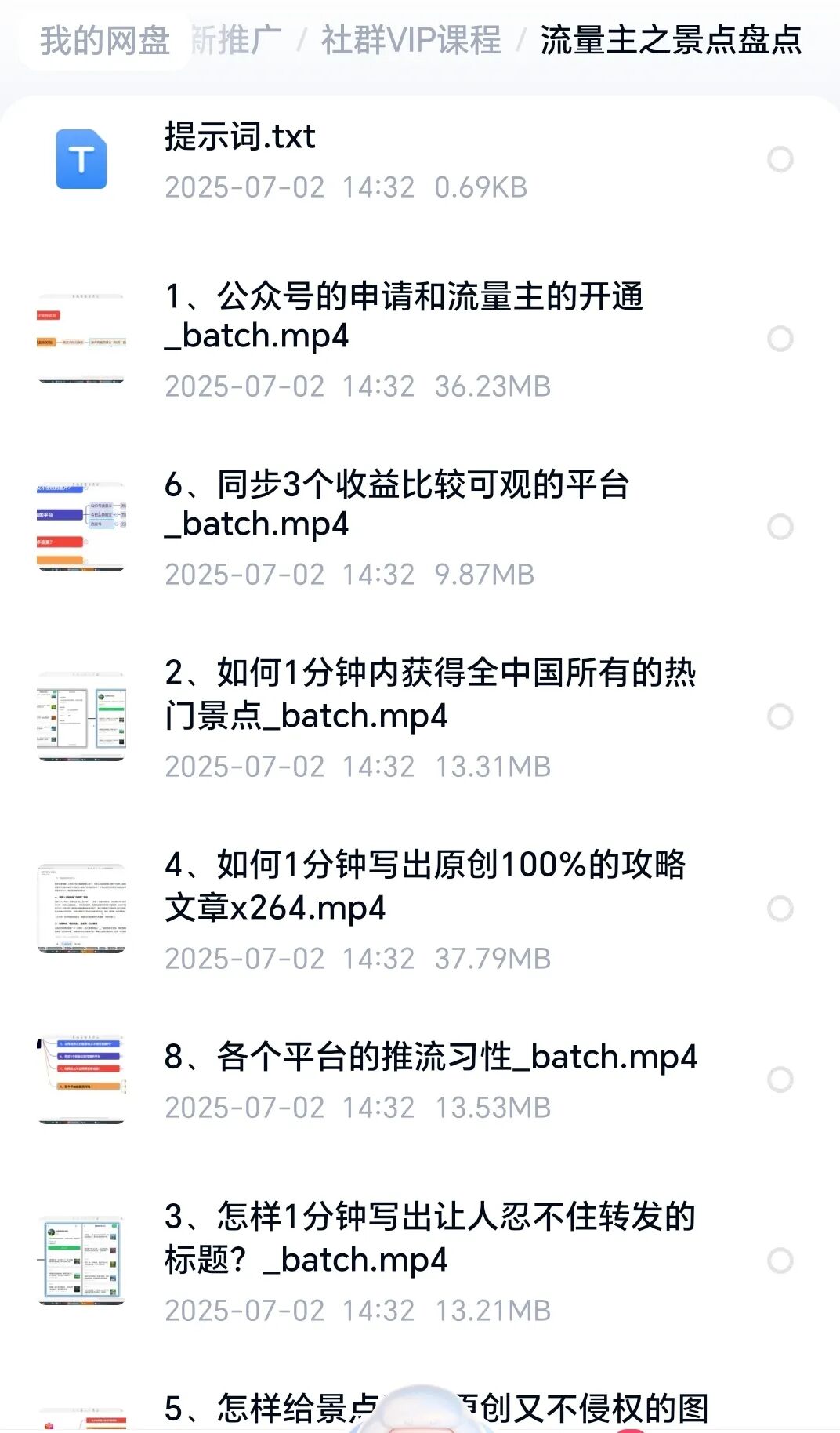
Task: Mark the 热门景点 video as selected
Action: [780, 716]
